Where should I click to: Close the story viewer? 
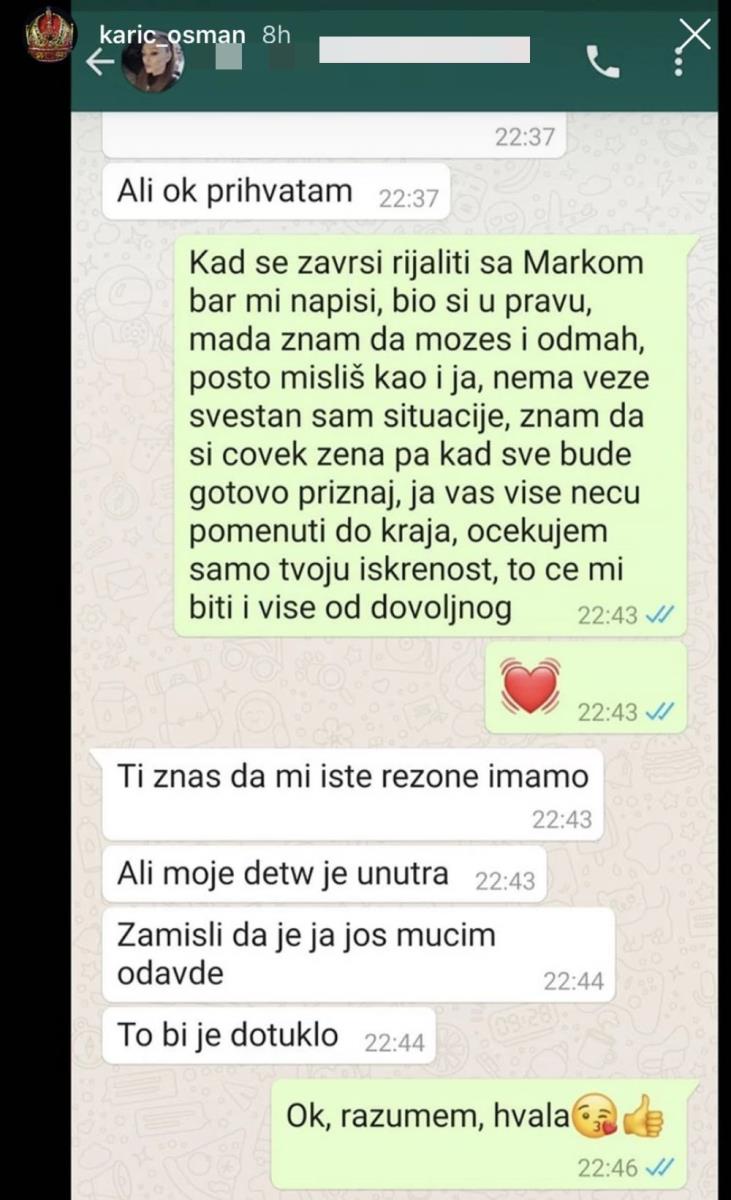point(693,34)
